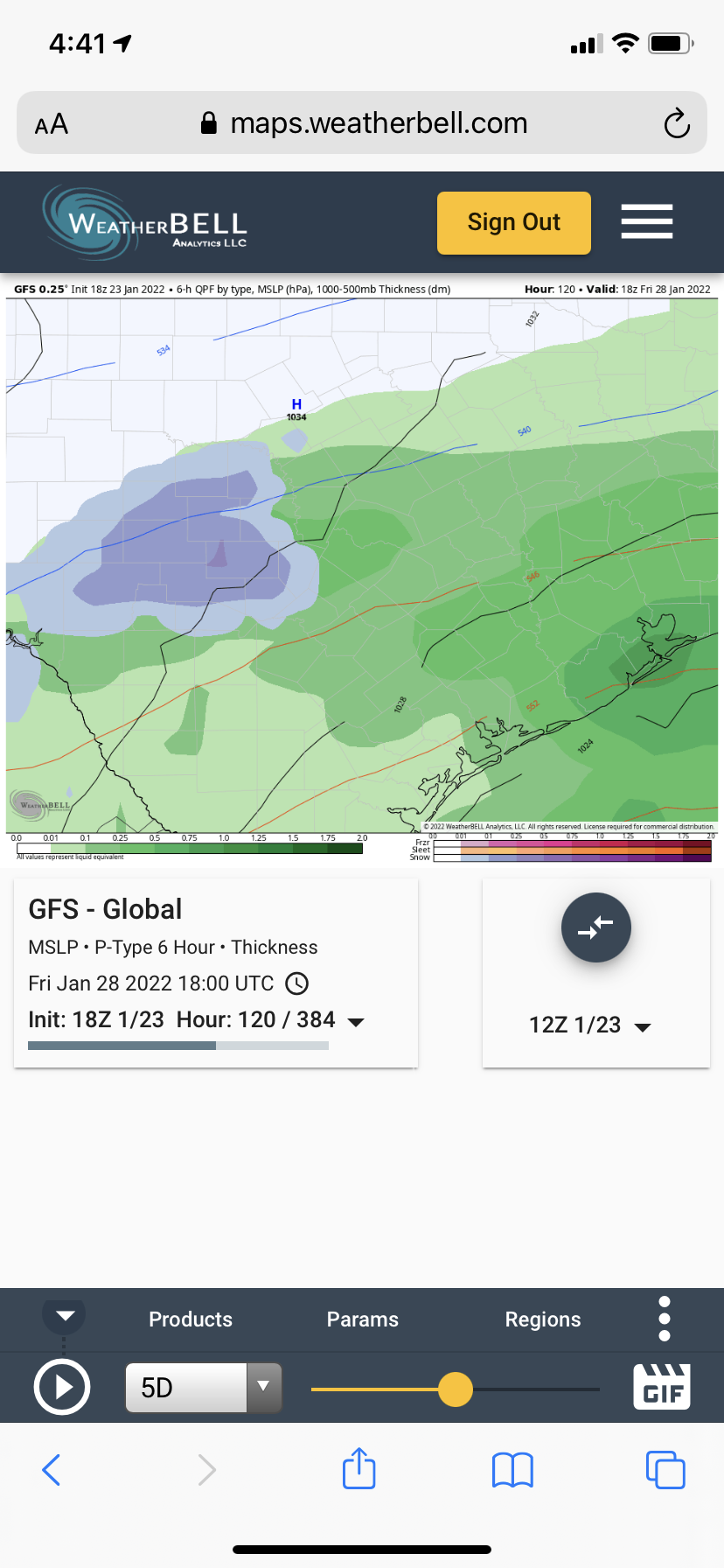Open the hamburger menu

click(x=646, y=221)
